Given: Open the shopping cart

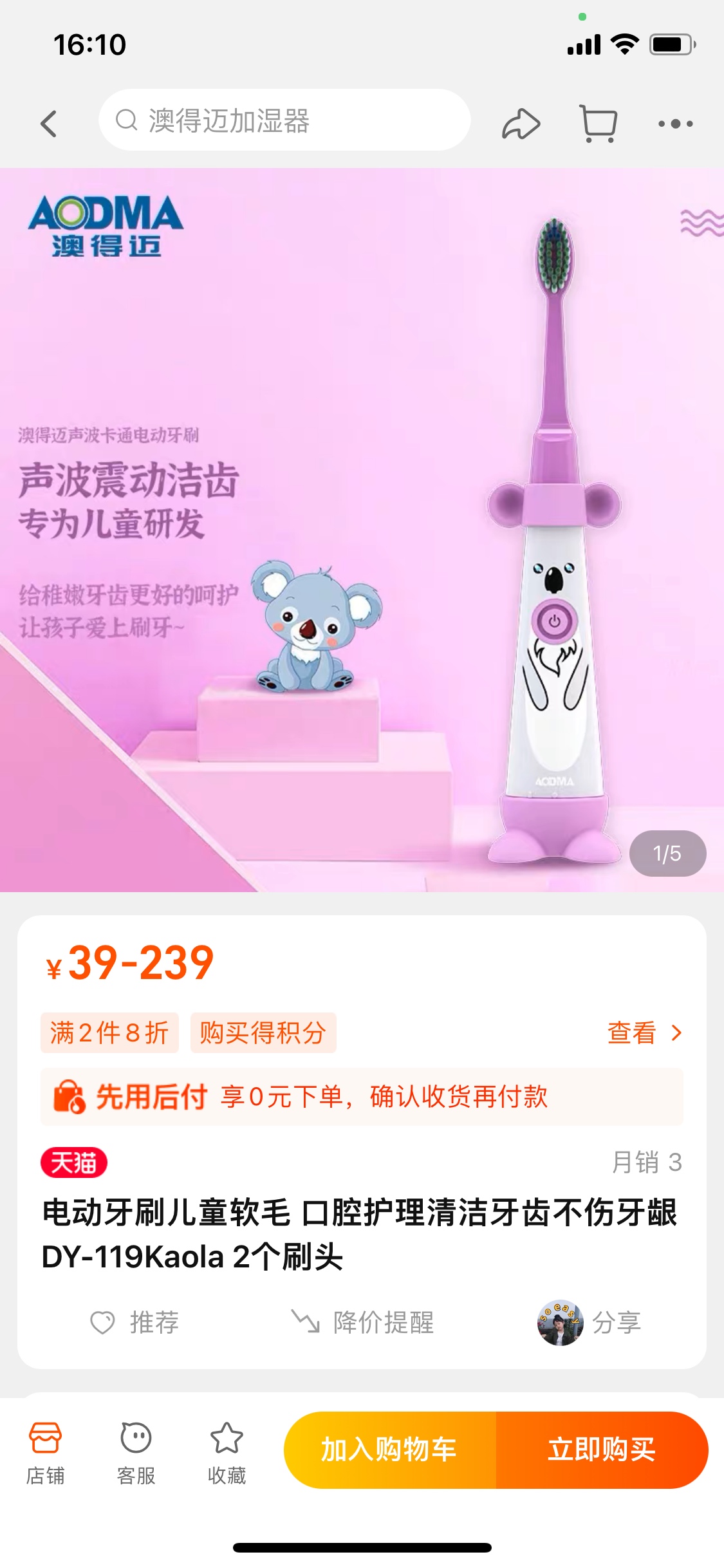Looking at the screenshot, I should click(x=599, y=123).
